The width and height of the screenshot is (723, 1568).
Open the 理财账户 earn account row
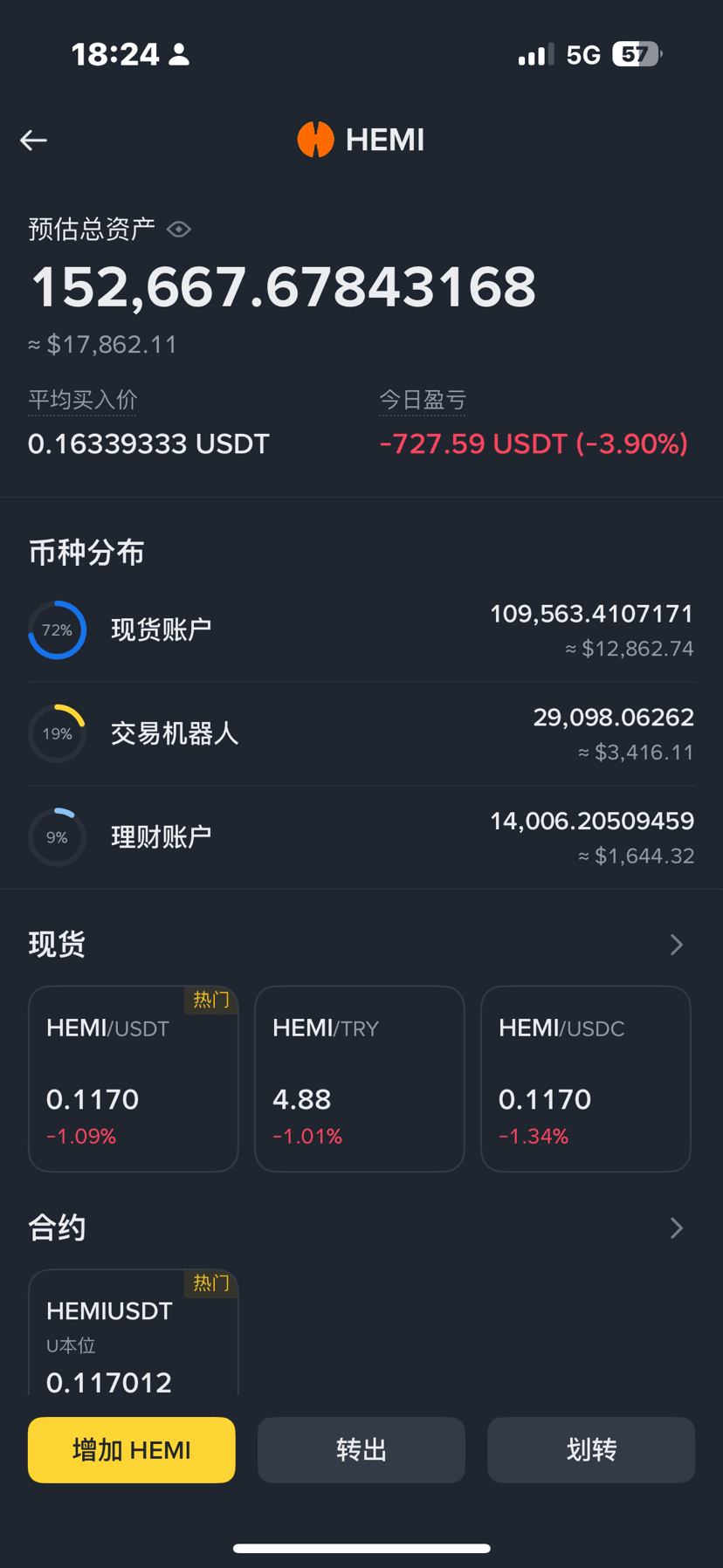[x=361, y=837]
